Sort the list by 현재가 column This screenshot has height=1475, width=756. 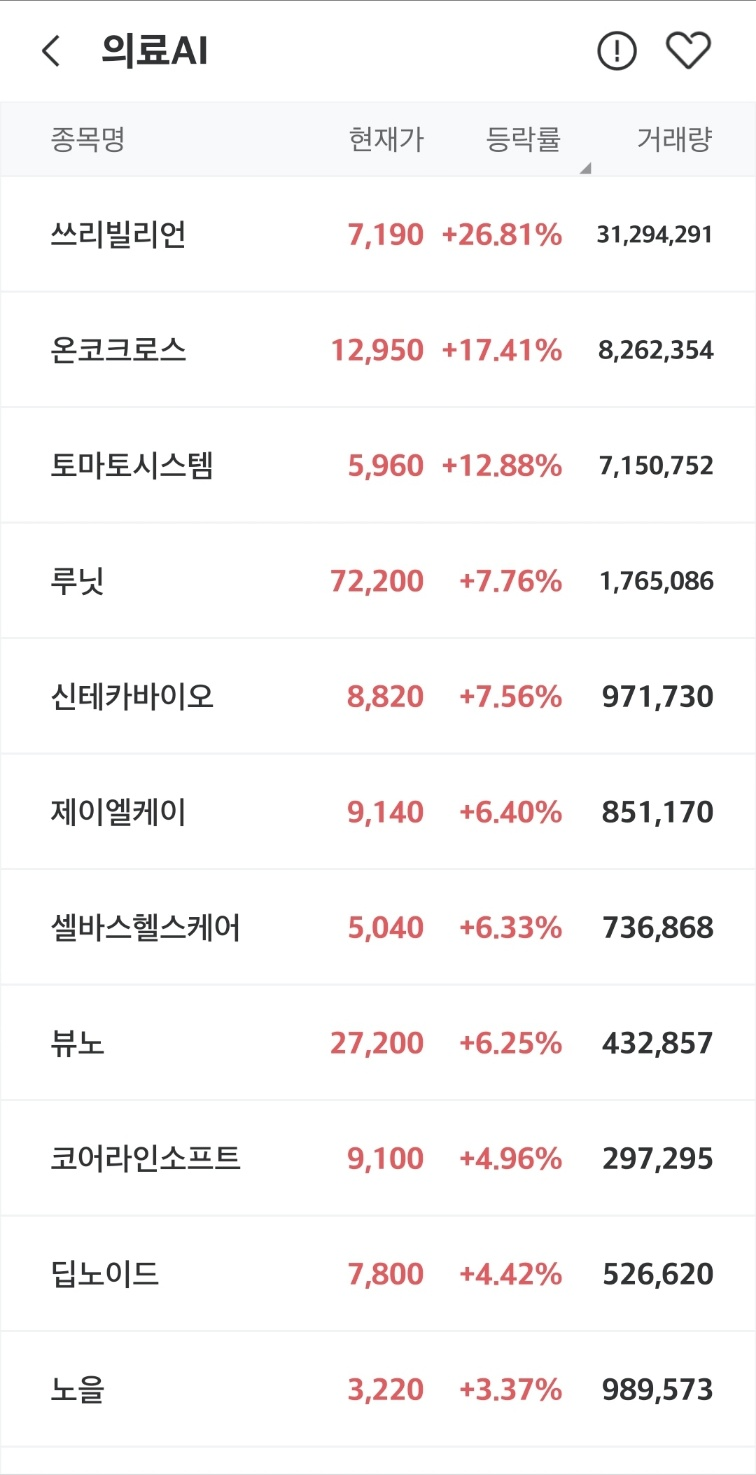386,140
